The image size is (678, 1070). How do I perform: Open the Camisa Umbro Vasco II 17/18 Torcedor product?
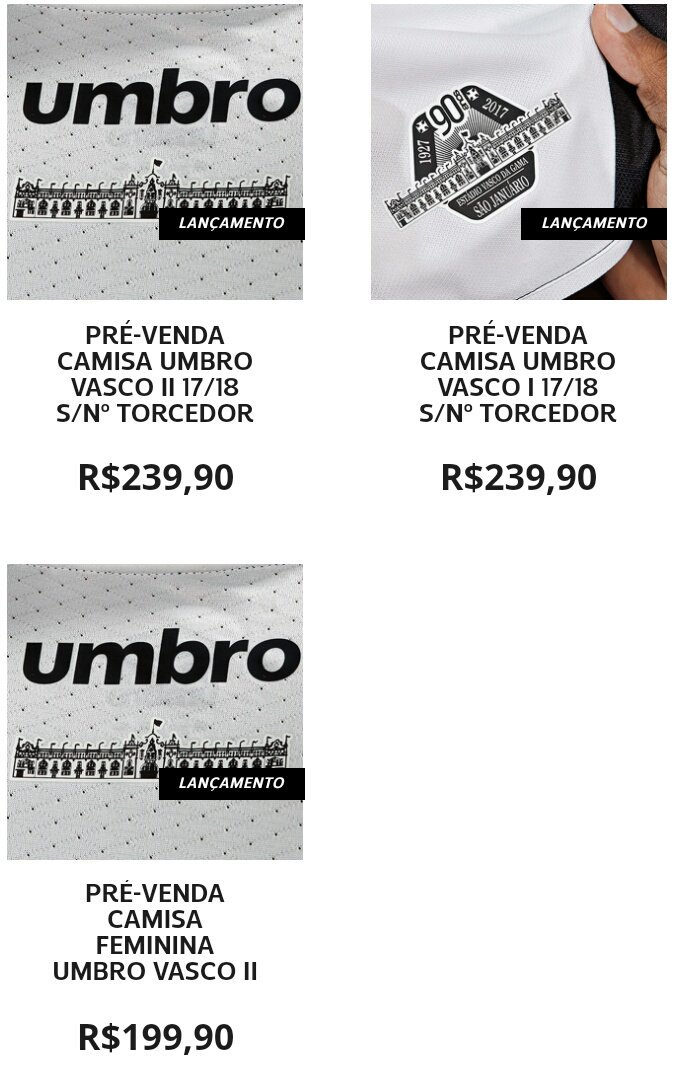pos(155,373)
